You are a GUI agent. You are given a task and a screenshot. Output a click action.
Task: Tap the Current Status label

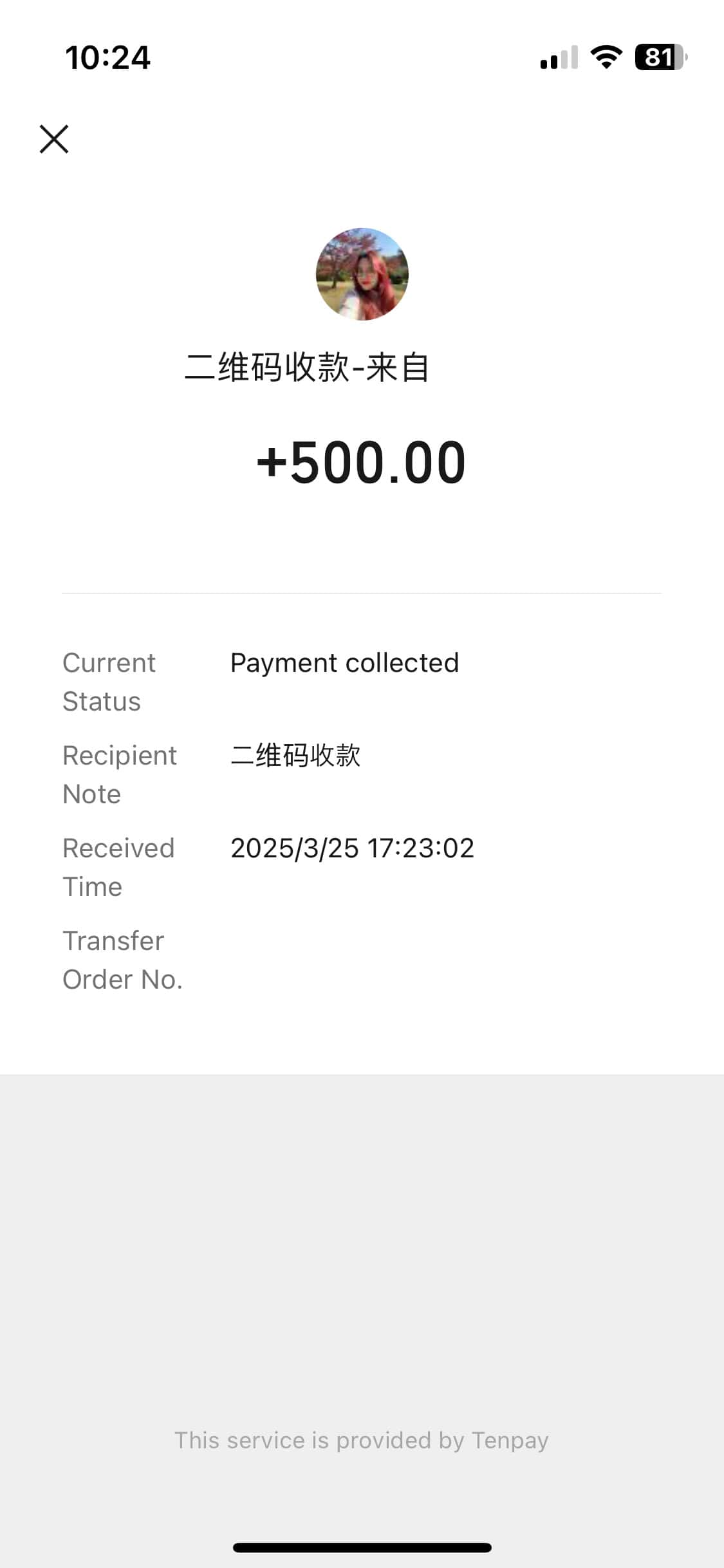(x=108, y=681)
